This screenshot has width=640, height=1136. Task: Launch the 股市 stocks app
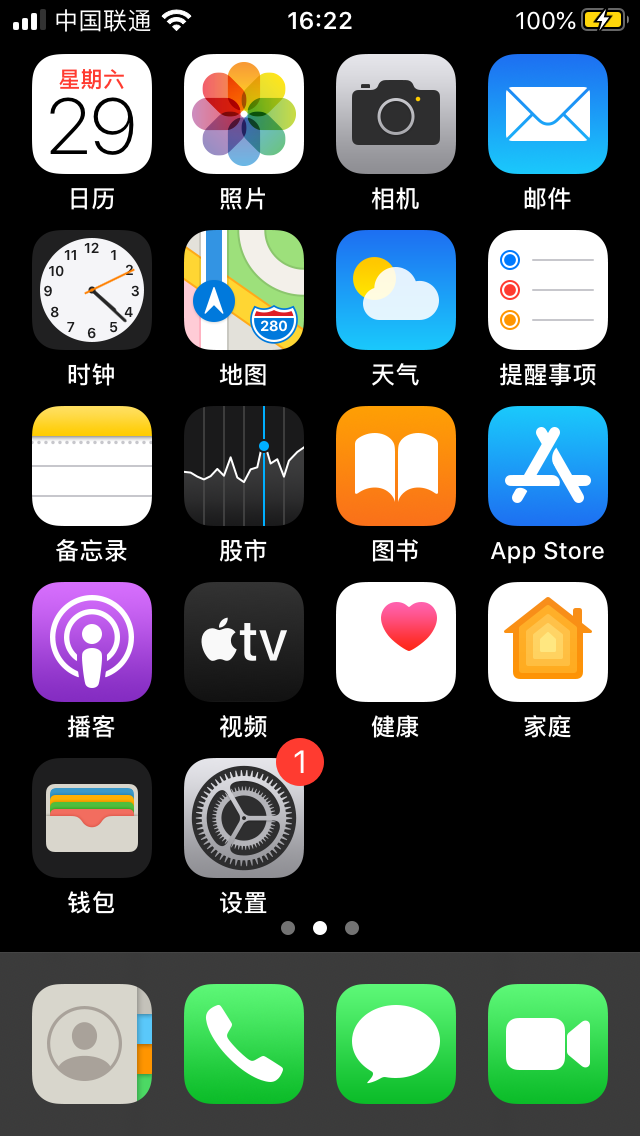(244, 466)
